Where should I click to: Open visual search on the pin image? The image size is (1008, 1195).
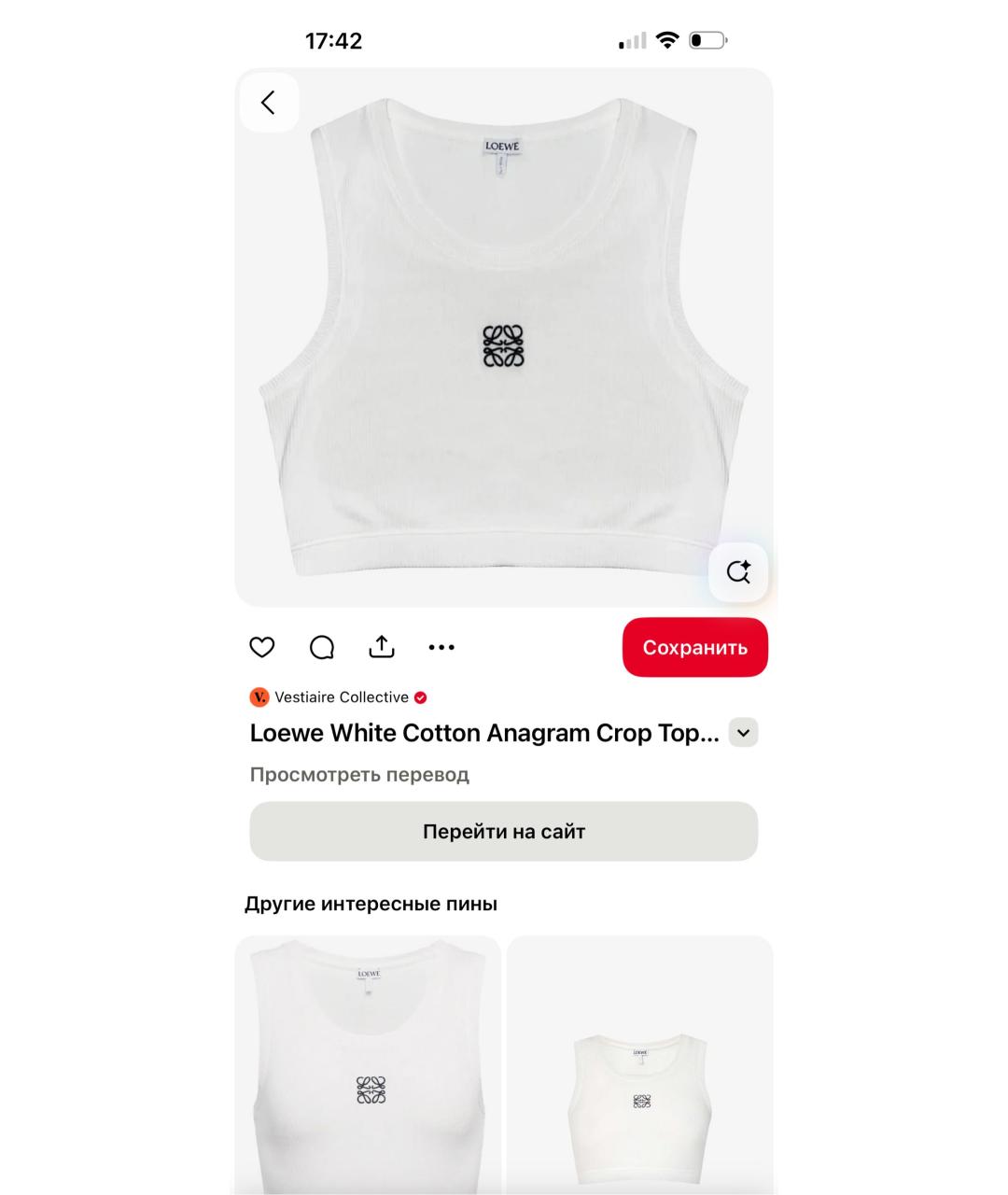tap(738, 571)
